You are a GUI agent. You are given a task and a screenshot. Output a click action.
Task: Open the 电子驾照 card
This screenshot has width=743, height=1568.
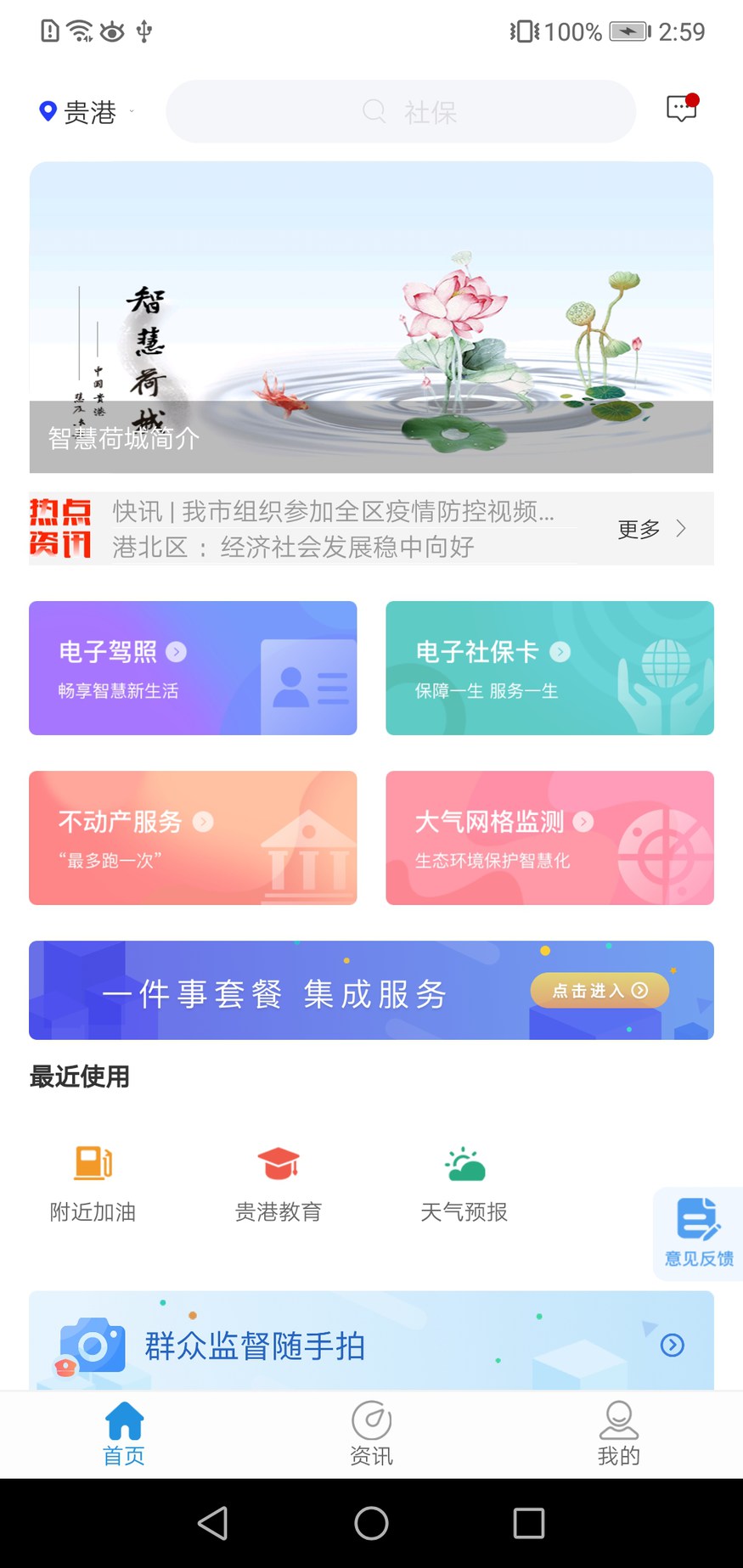pyautogui.click(x=193, y=668)
